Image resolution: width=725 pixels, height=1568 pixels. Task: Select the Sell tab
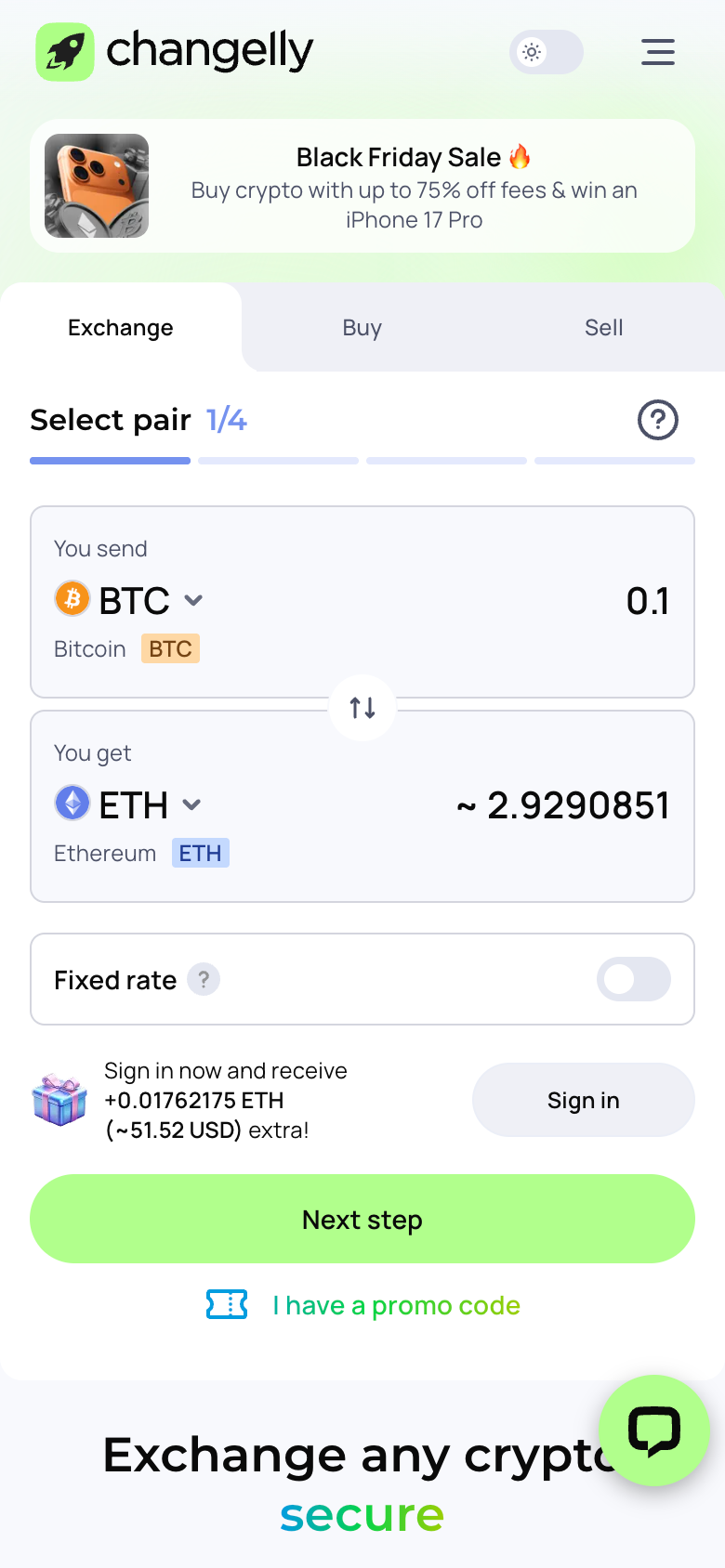click(603, 327)
